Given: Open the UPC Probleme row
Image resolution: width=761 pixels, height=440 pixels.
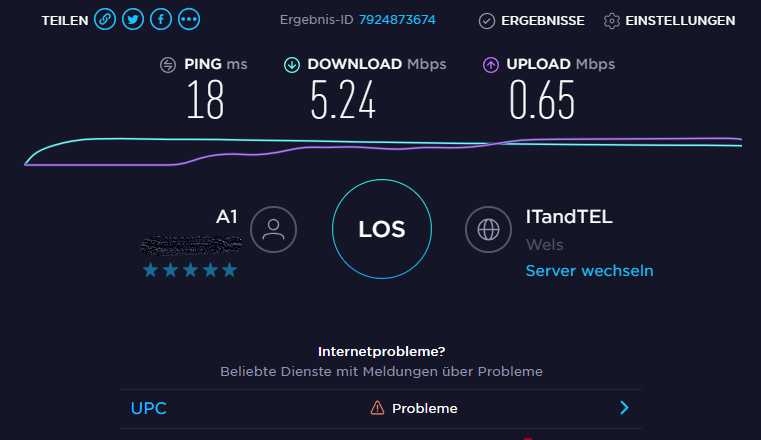Looking at the screenshot, I should tap(380, 408).
